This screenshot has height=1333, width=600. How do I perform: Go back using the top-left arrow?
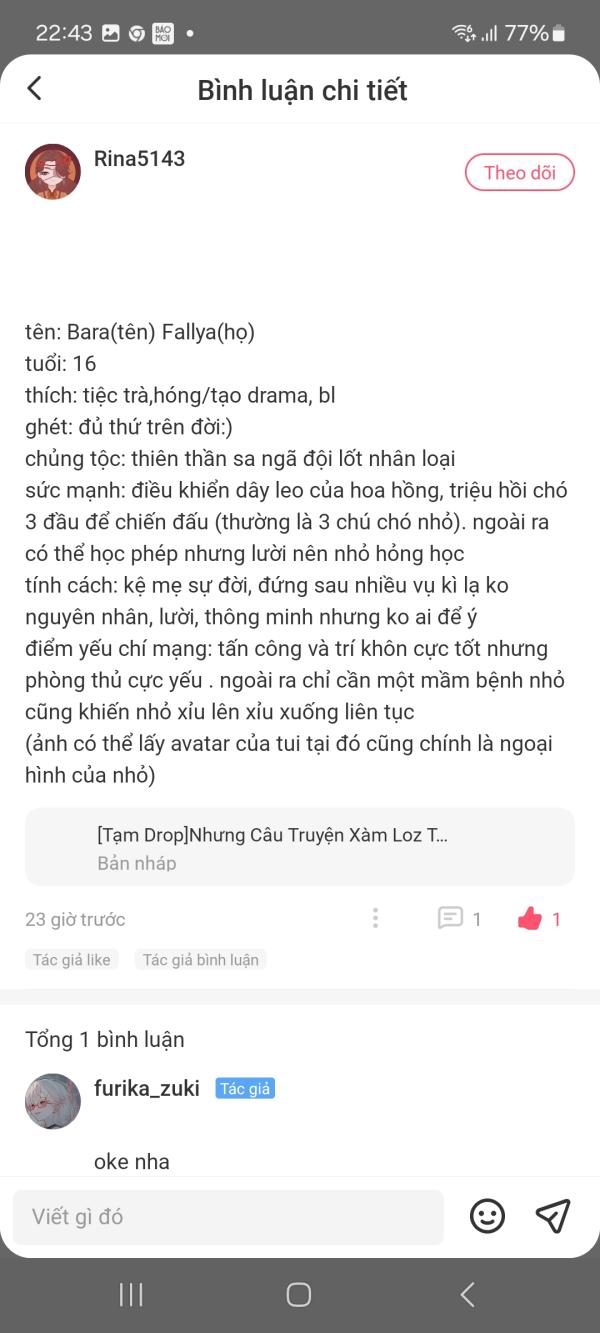(34, 89)
